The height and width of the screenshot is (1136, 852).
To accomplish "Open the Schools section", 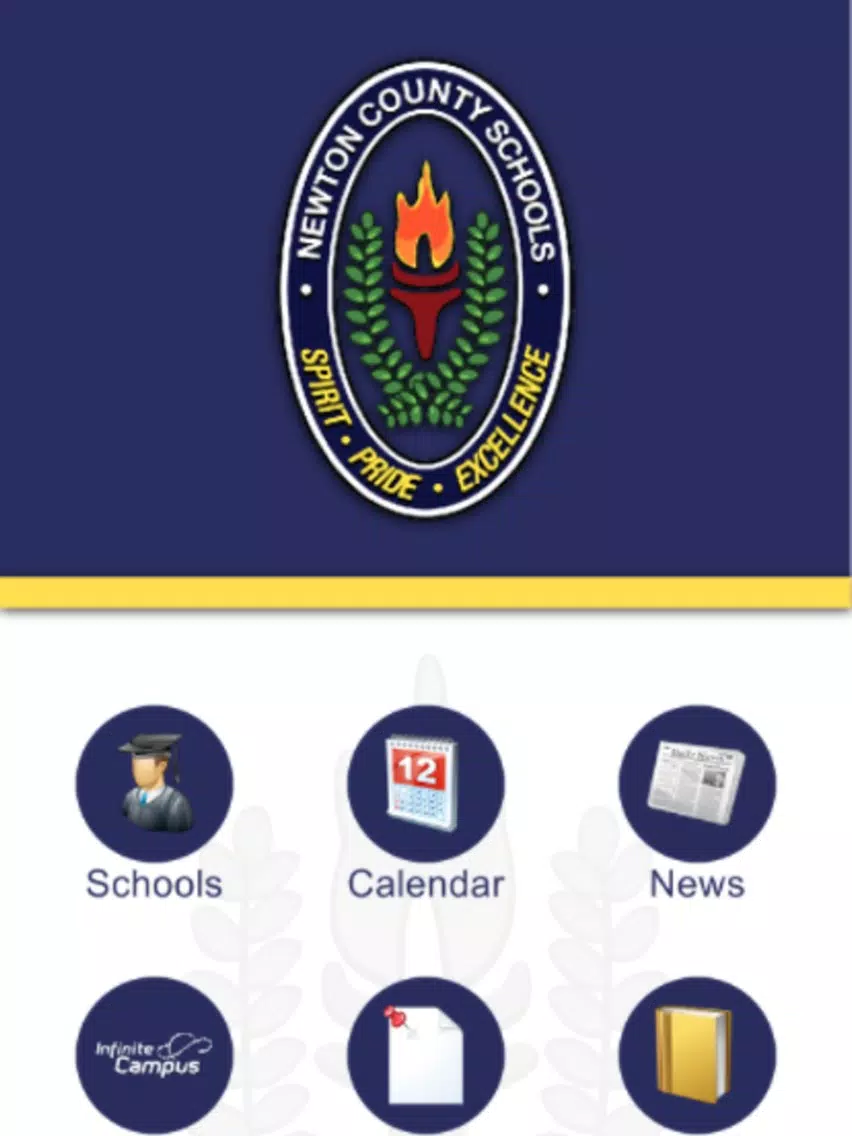I will [154, 783].
